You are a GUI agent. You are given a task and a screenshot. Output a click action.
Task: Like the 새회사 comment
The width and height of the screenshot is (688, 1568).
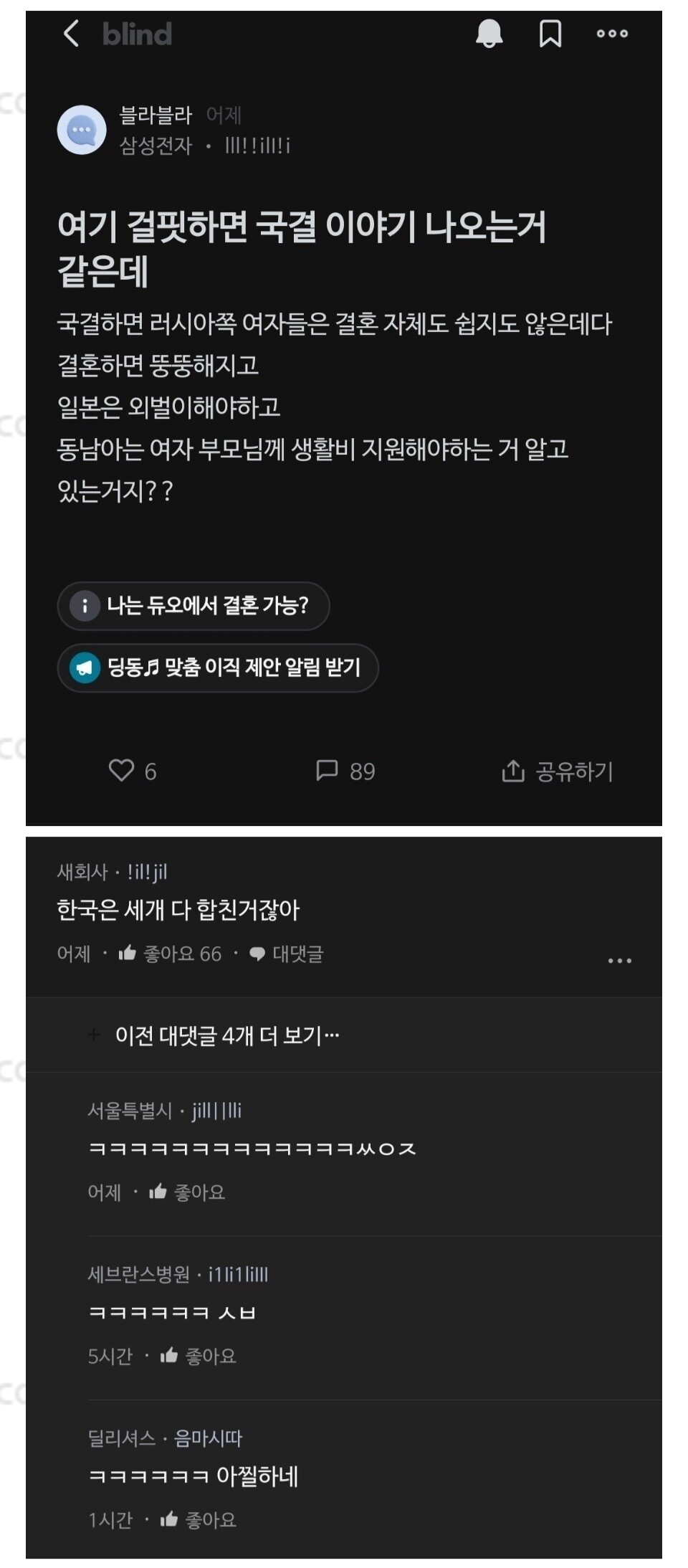(x=171, y=954)
